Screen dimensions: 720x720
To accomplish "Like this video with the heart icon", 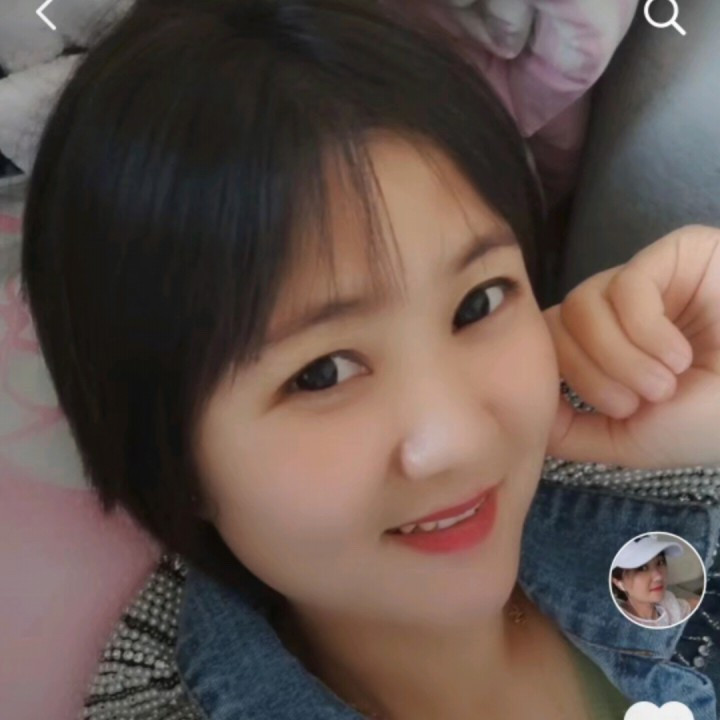I will click(x=658, y=711).
